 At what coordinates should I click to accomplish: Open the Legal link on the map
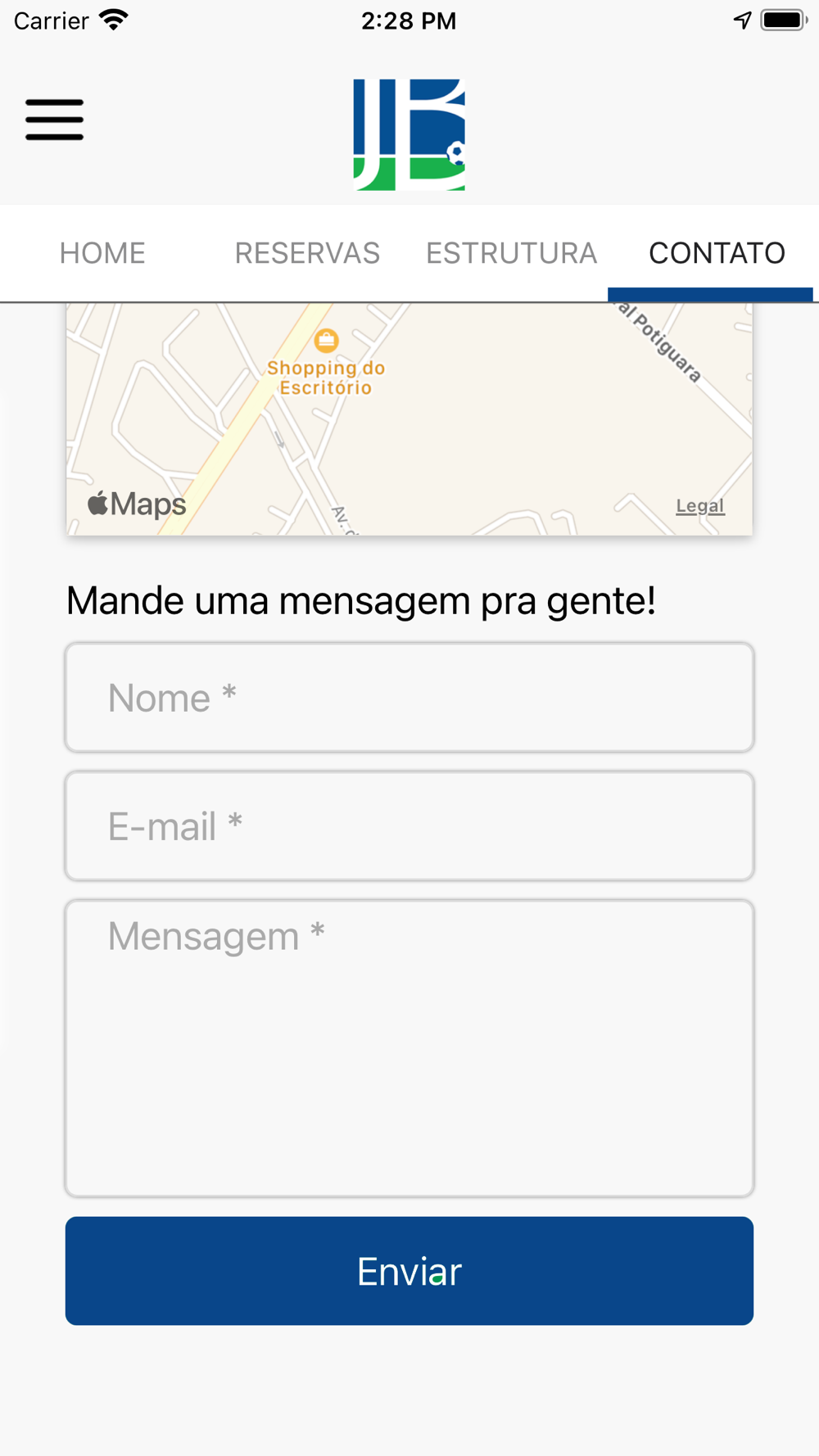tap(699, 506)
